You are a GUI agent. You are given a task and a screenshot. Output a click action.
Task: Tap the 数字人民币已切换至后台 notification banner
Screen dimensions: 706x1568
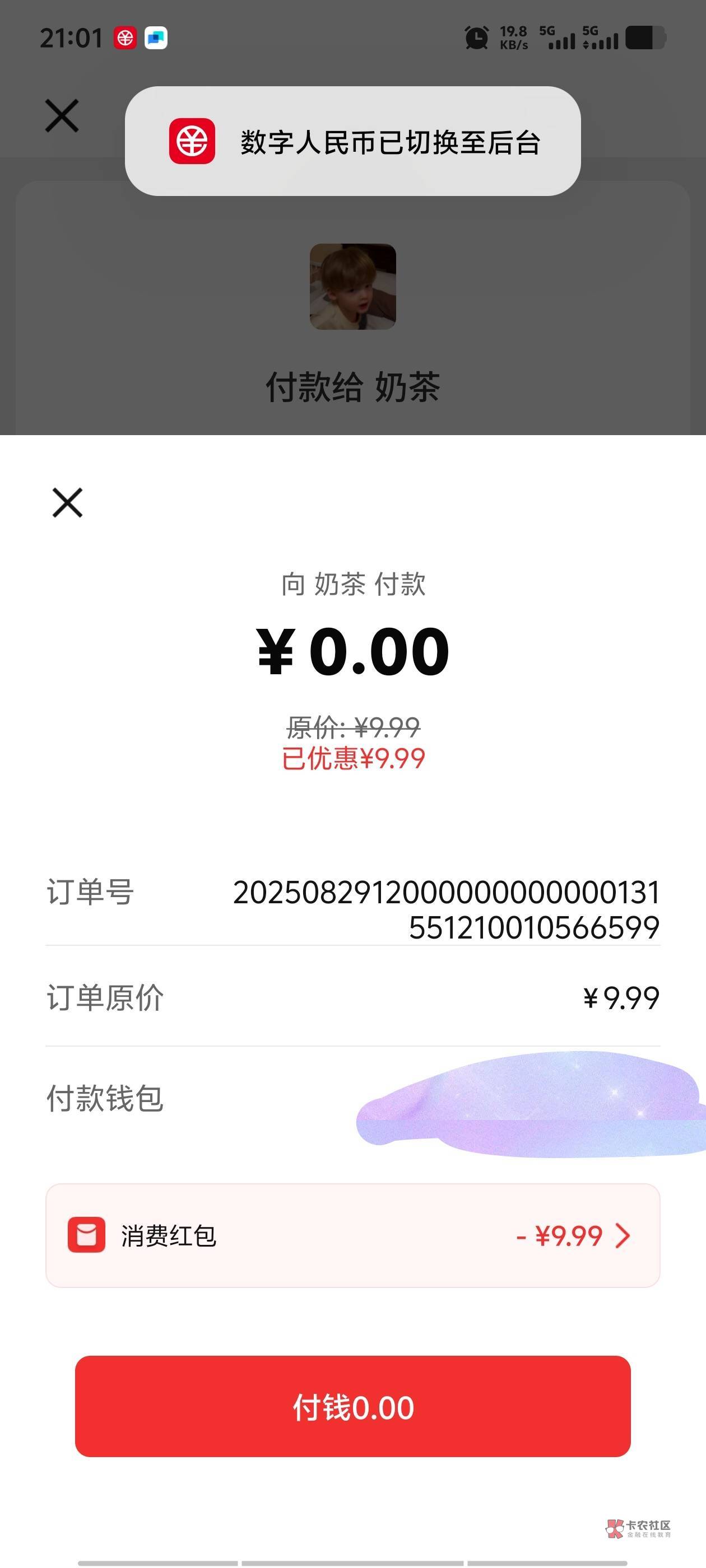352,141
